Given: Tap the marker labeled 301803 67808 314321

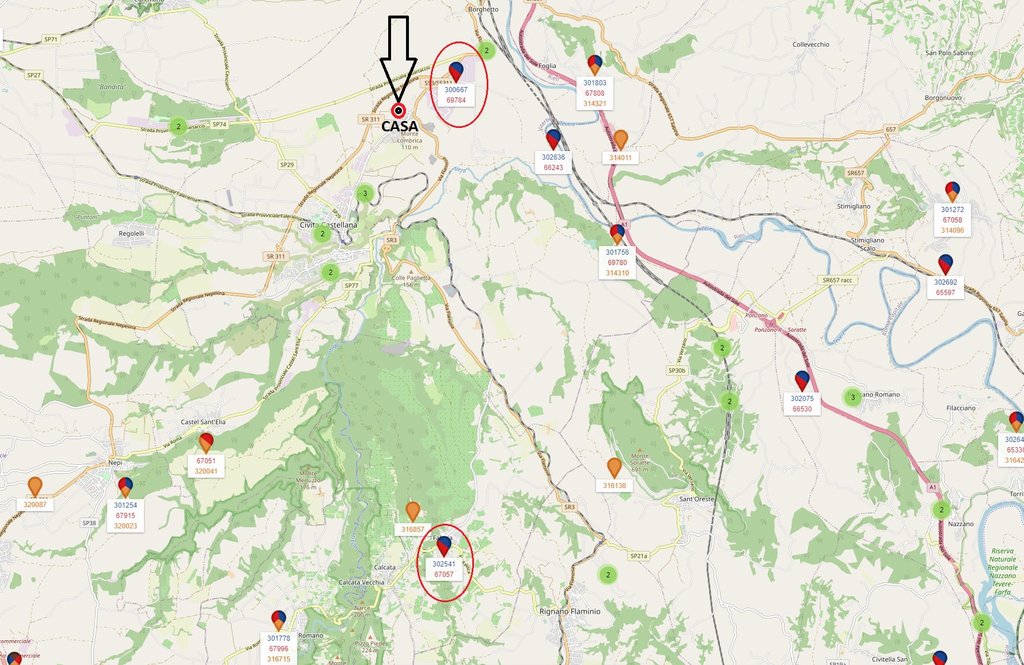Looking at the screenshot, I should click(x=595, y=65).
